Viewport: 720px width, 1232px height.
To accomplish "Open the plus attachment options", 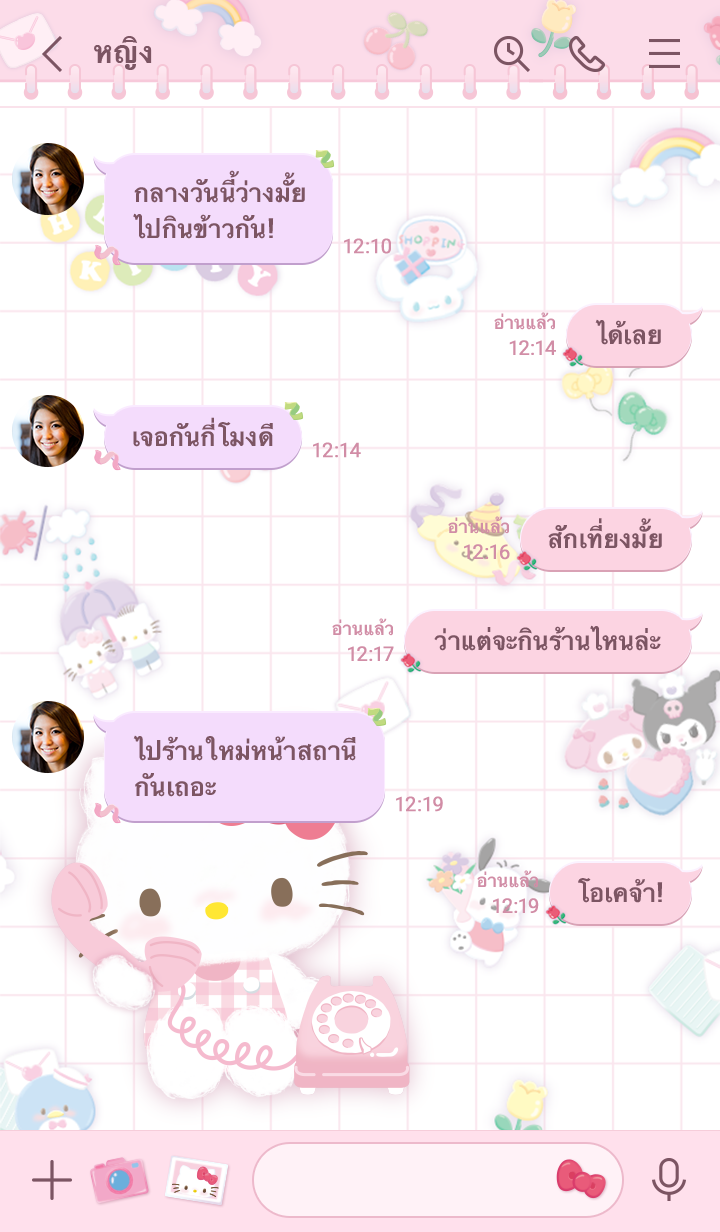I will (52, 1181).
